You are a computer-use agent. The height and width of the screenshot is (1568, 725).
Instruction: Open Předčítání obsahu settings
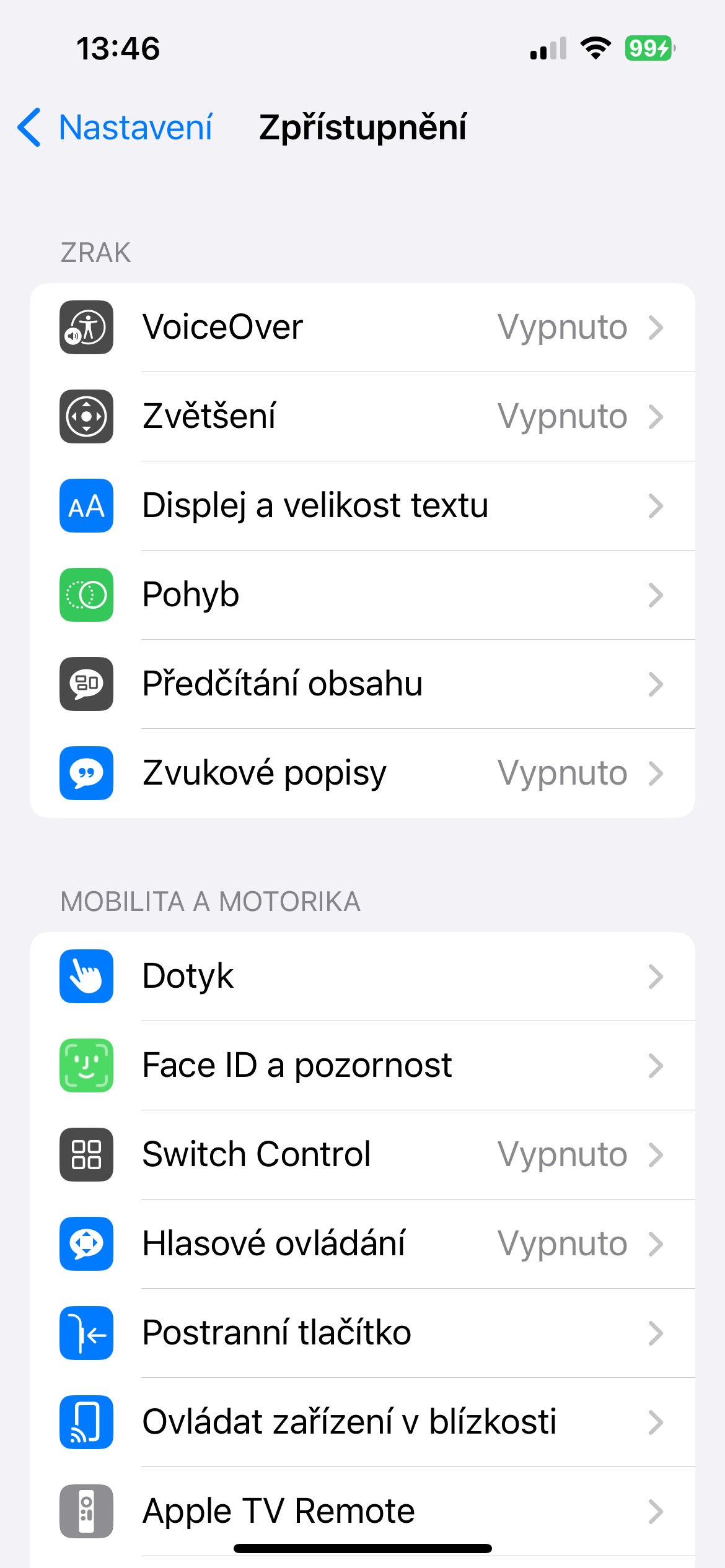(x=362, y=684)
